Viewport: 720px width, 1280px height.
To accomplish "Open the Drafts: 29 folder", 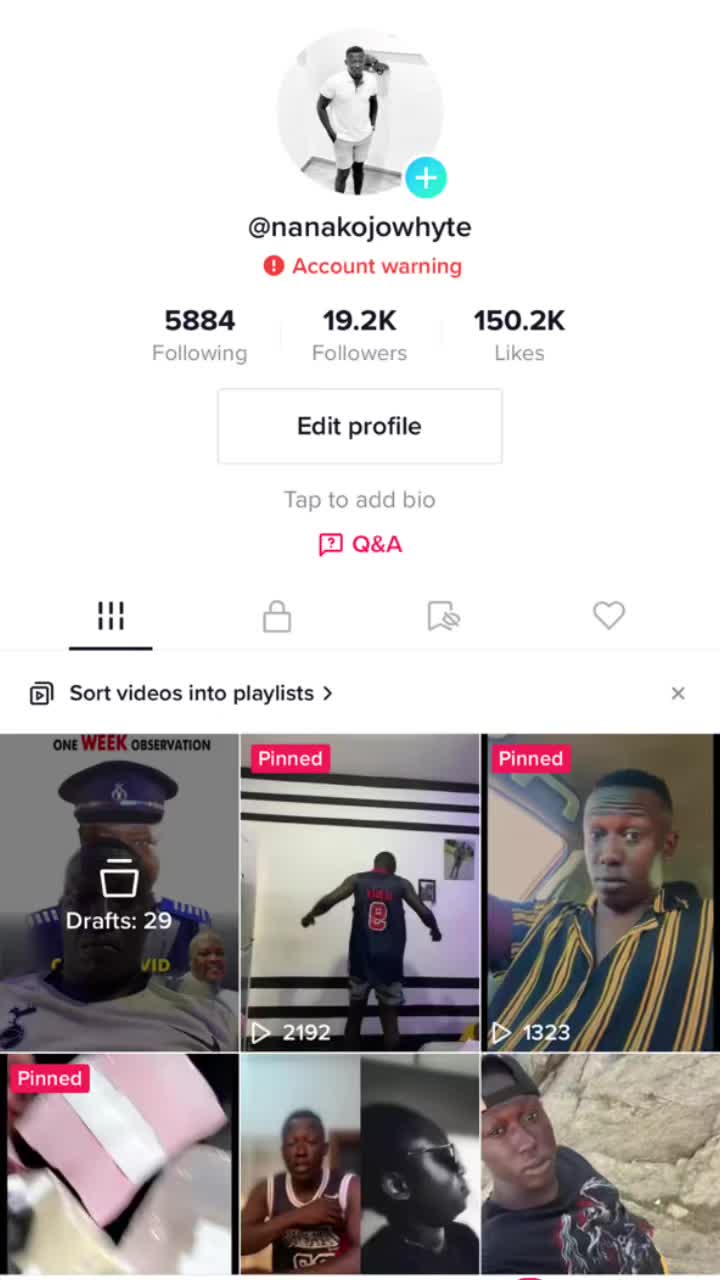I will coord(119,892).
